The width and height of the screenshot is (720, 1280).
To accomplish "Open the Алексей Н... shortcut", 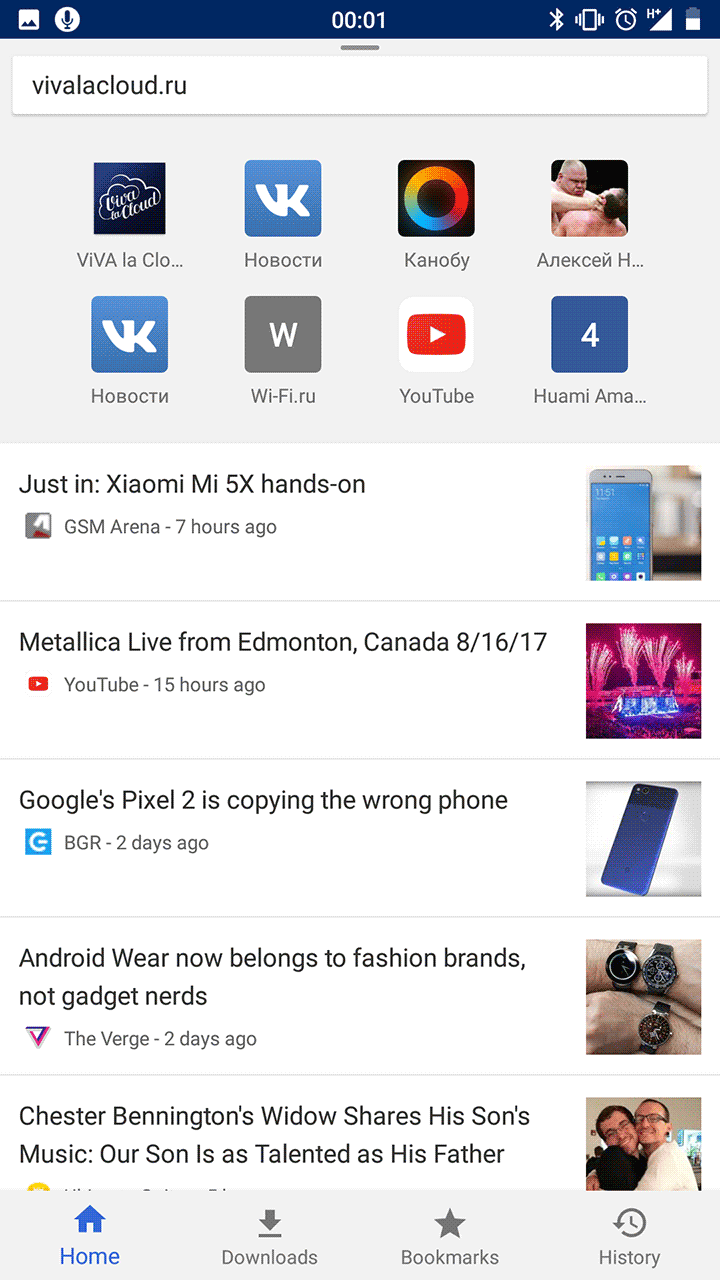I will pos(589,198).
